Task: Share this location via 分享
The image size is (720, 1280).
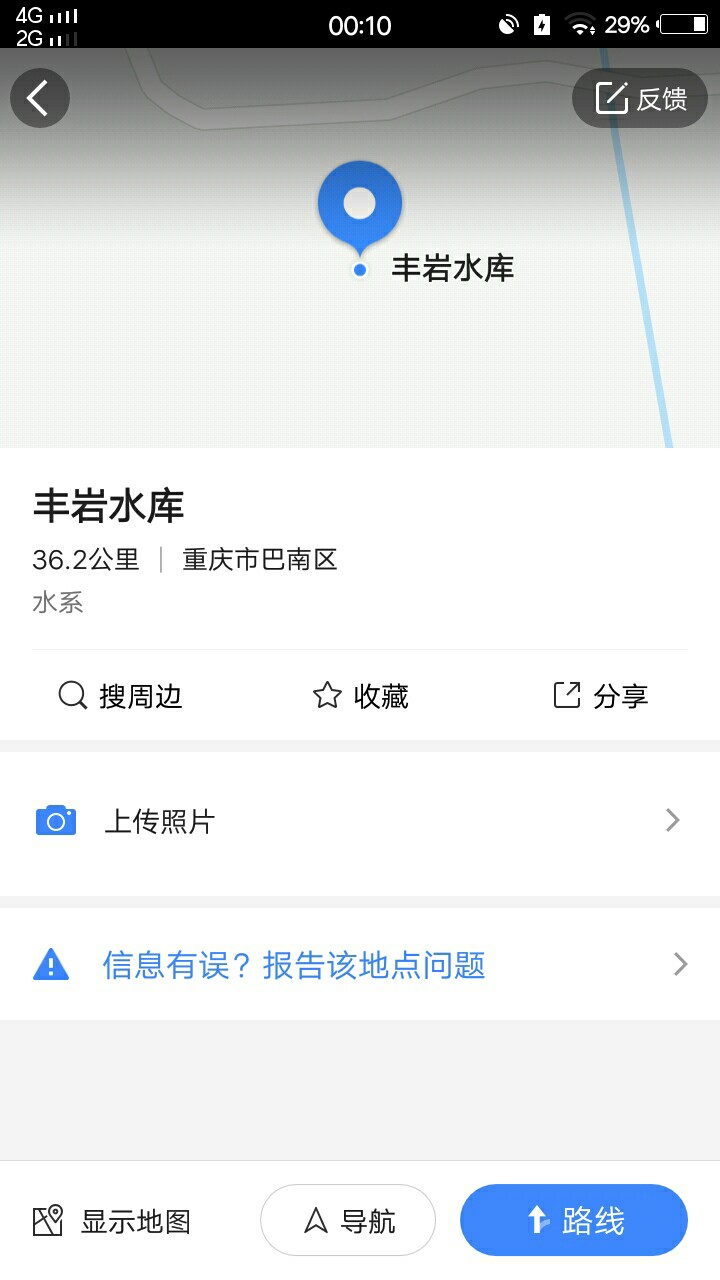Action: click(x=601, y=696)
